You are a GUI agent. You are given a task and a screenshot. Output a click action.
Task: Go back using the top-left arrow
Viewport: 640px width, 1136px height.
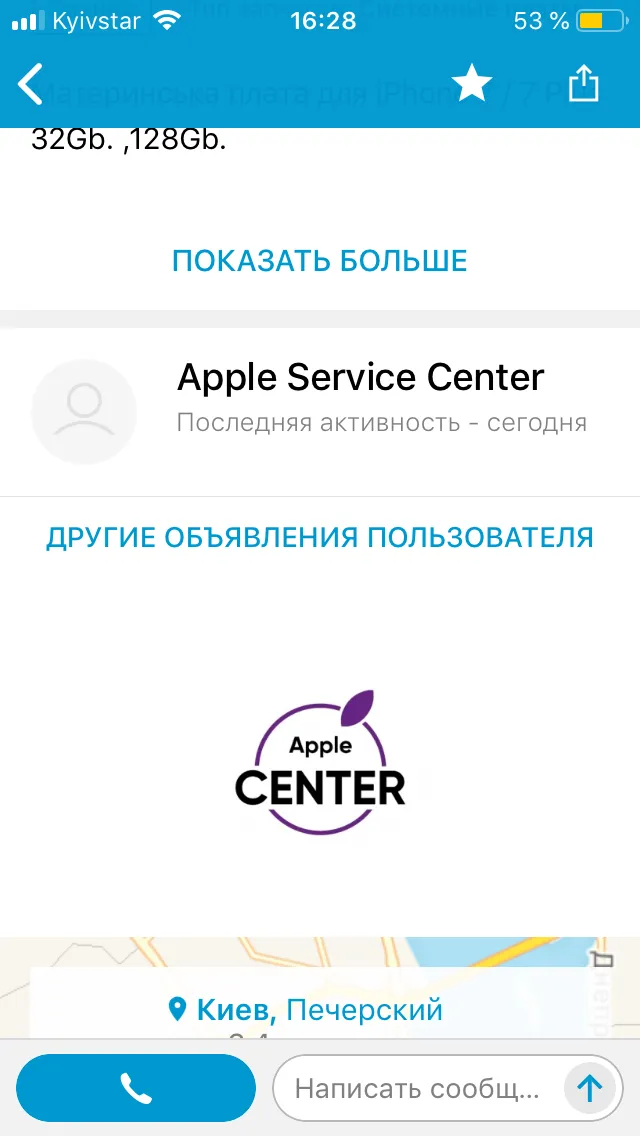[30, 84]
